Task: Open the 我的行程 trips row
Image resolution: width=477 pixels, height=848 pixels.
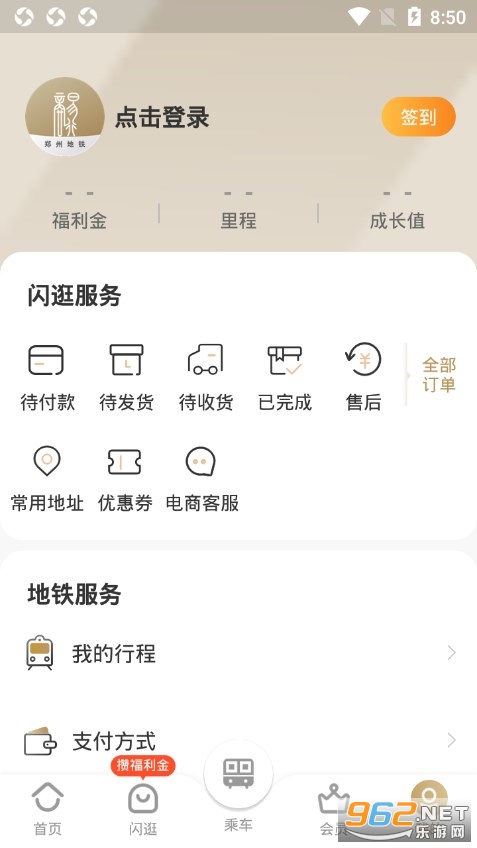Action: point(238,653)
